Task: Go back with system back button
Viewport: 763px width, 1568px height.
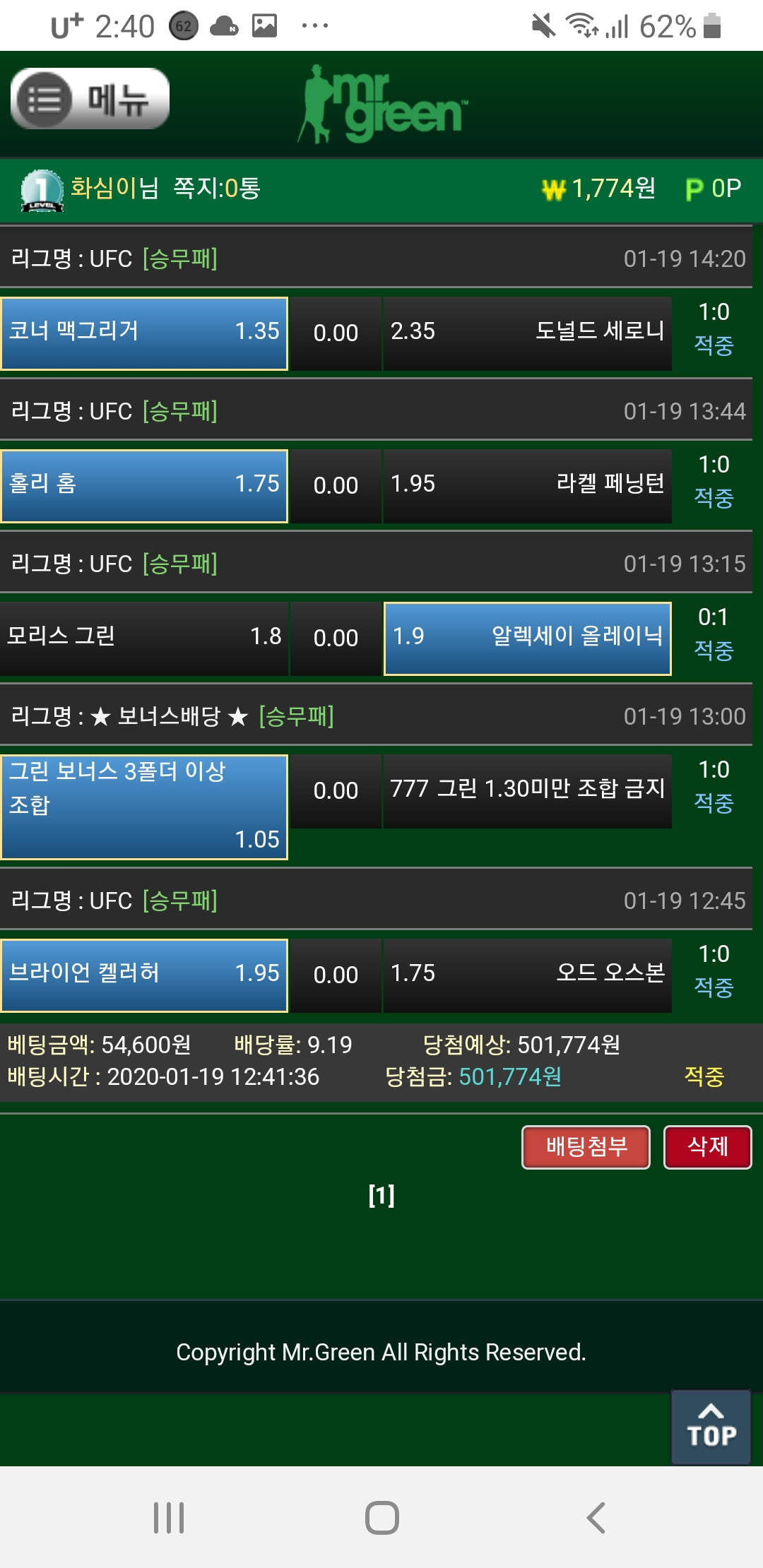Action: pos(596,1517)
